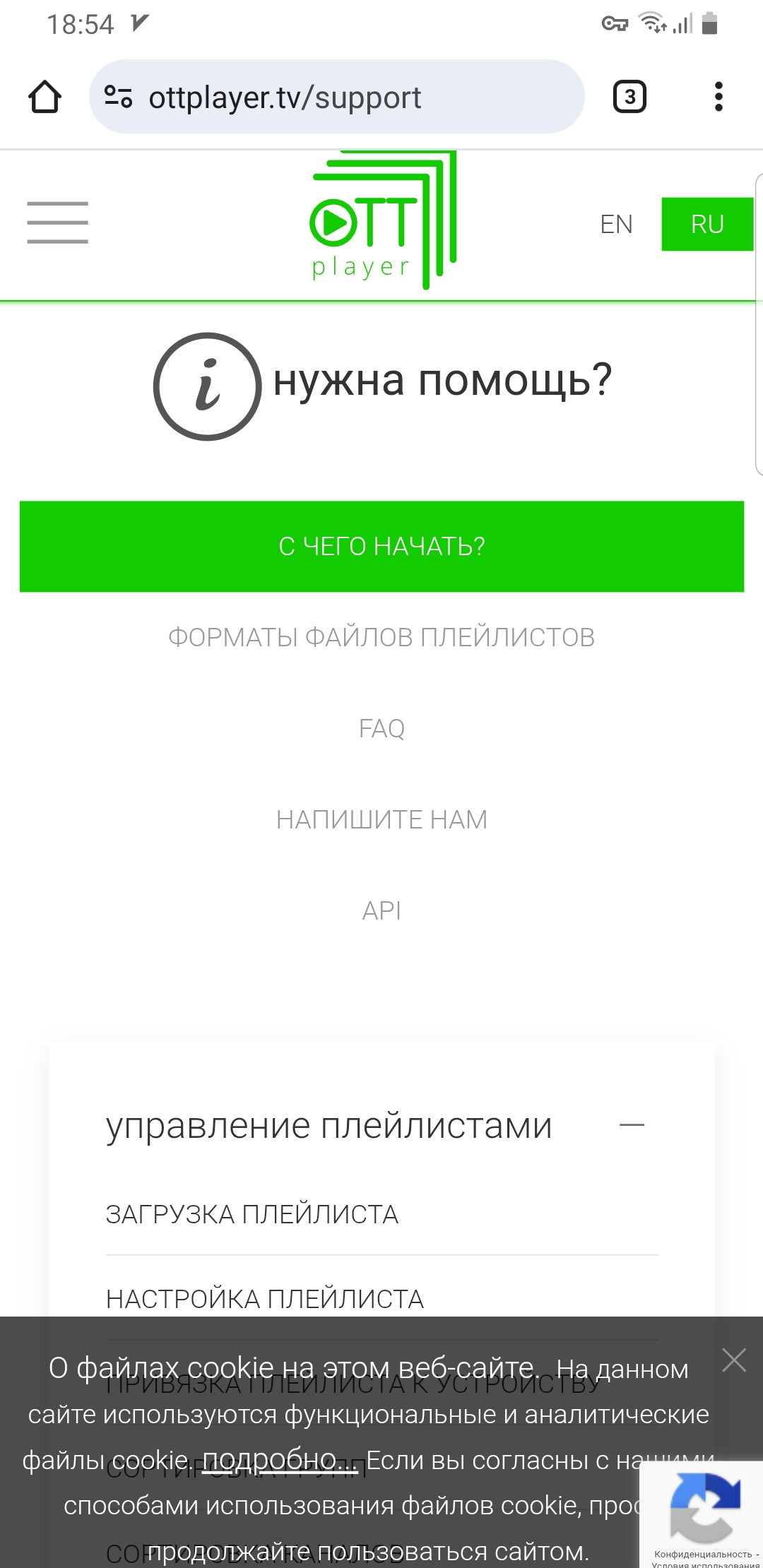Open the site hamburger menu
The height and width of the screenshot is (1568, 763).
[x=58, y=222]
